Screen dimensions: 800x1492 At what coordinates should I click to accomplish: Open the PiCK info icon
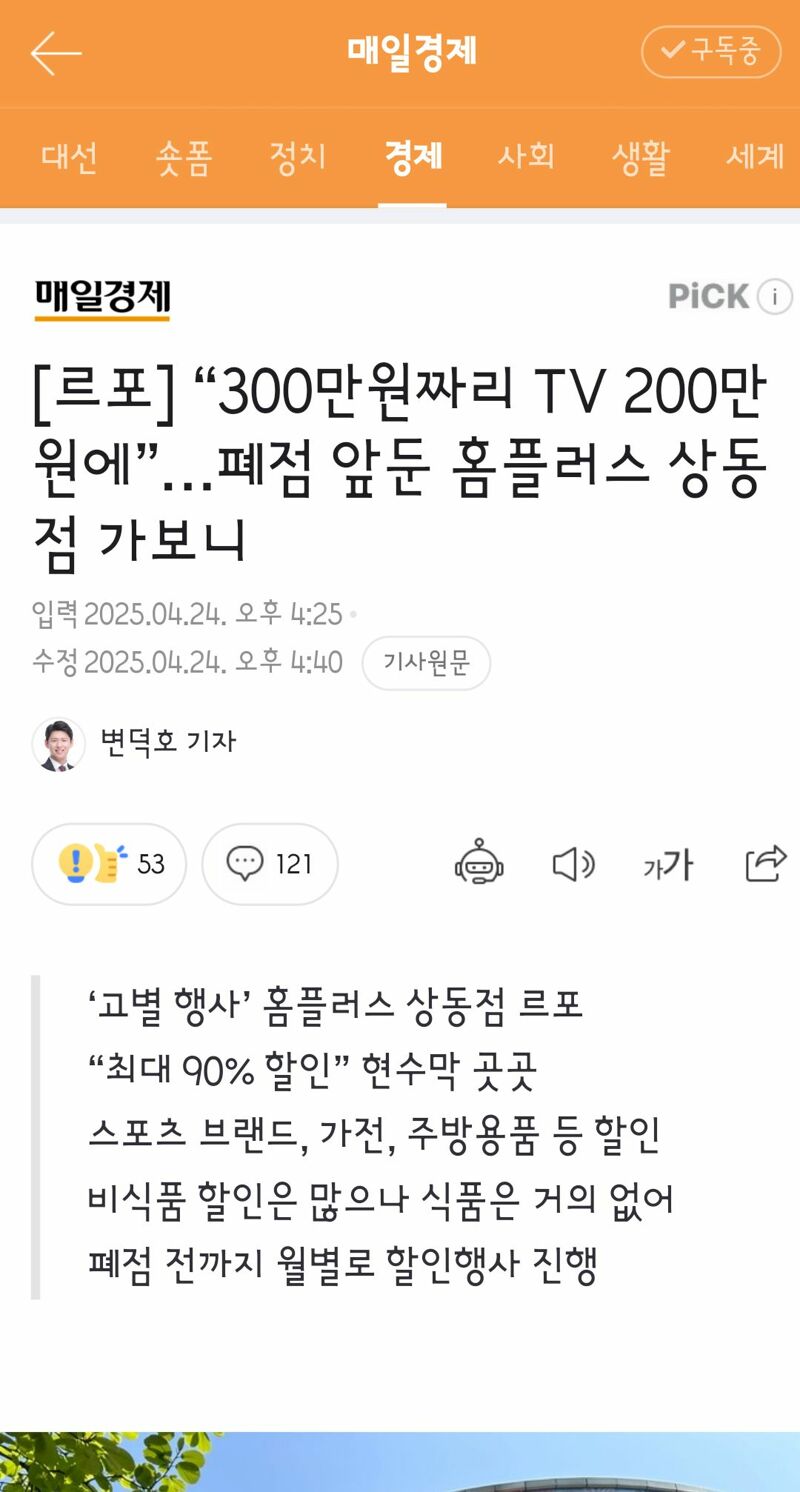click(774, 296)
